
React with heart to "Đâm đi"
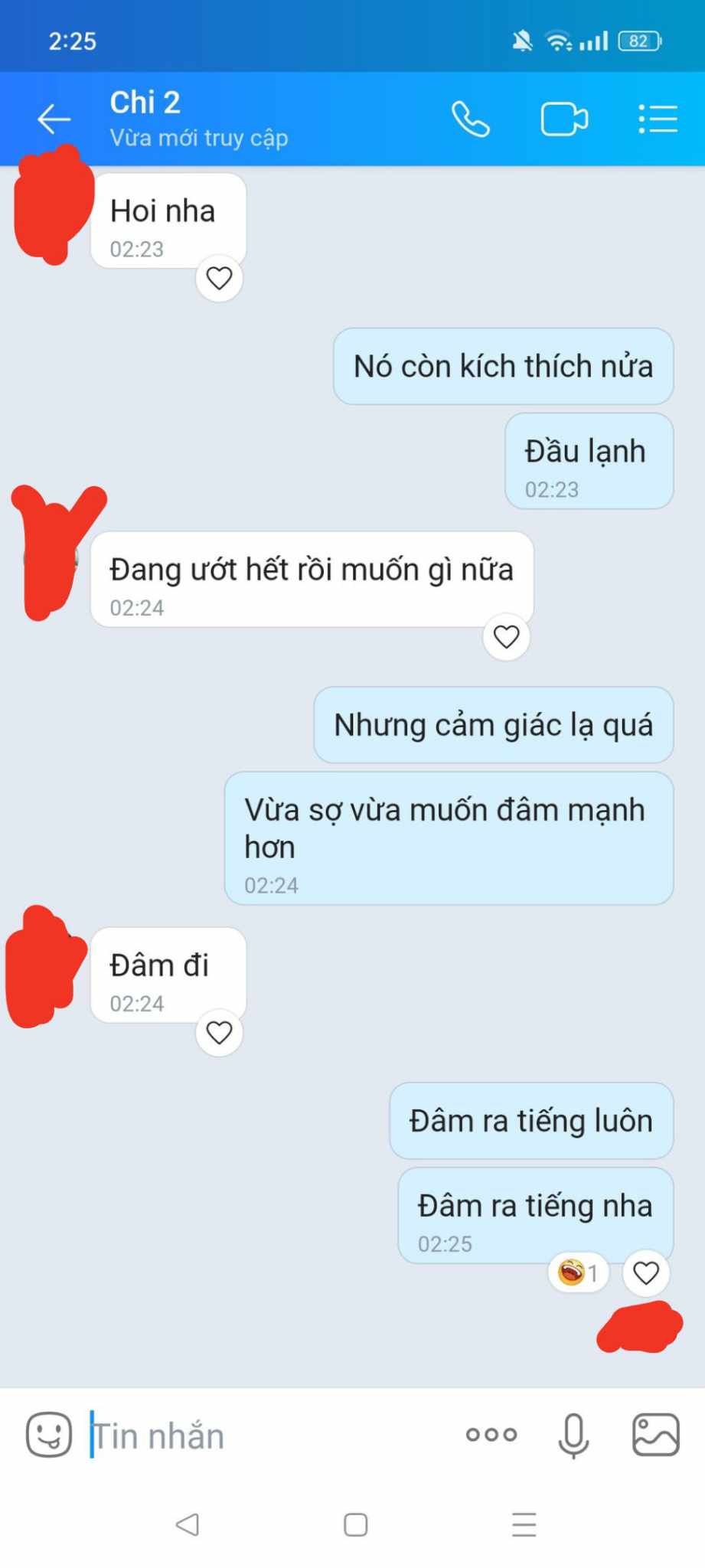219,1033
